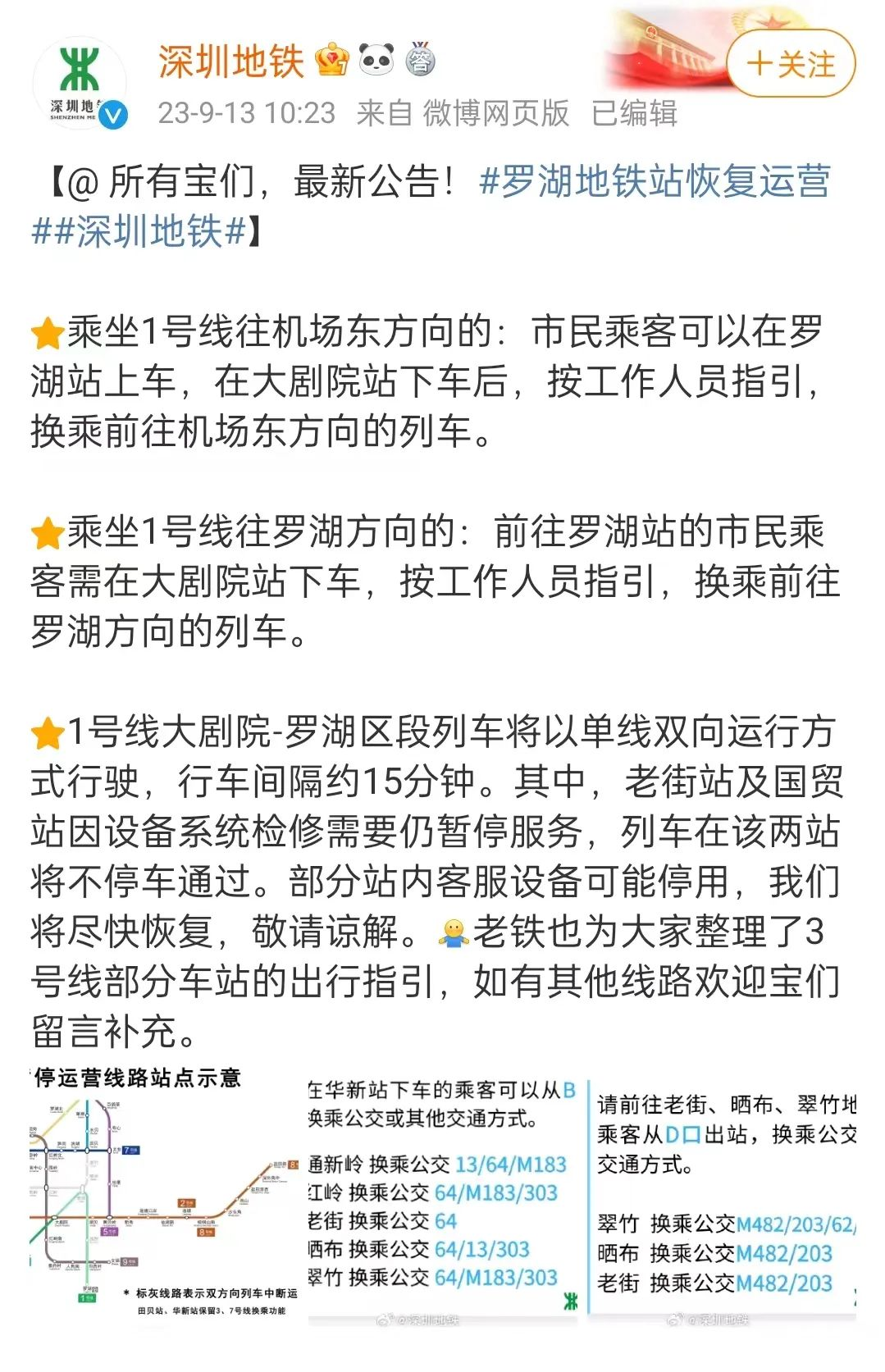
Task: Open 深圳地铁 profile avatar
Action: click(x=80, y=84)
